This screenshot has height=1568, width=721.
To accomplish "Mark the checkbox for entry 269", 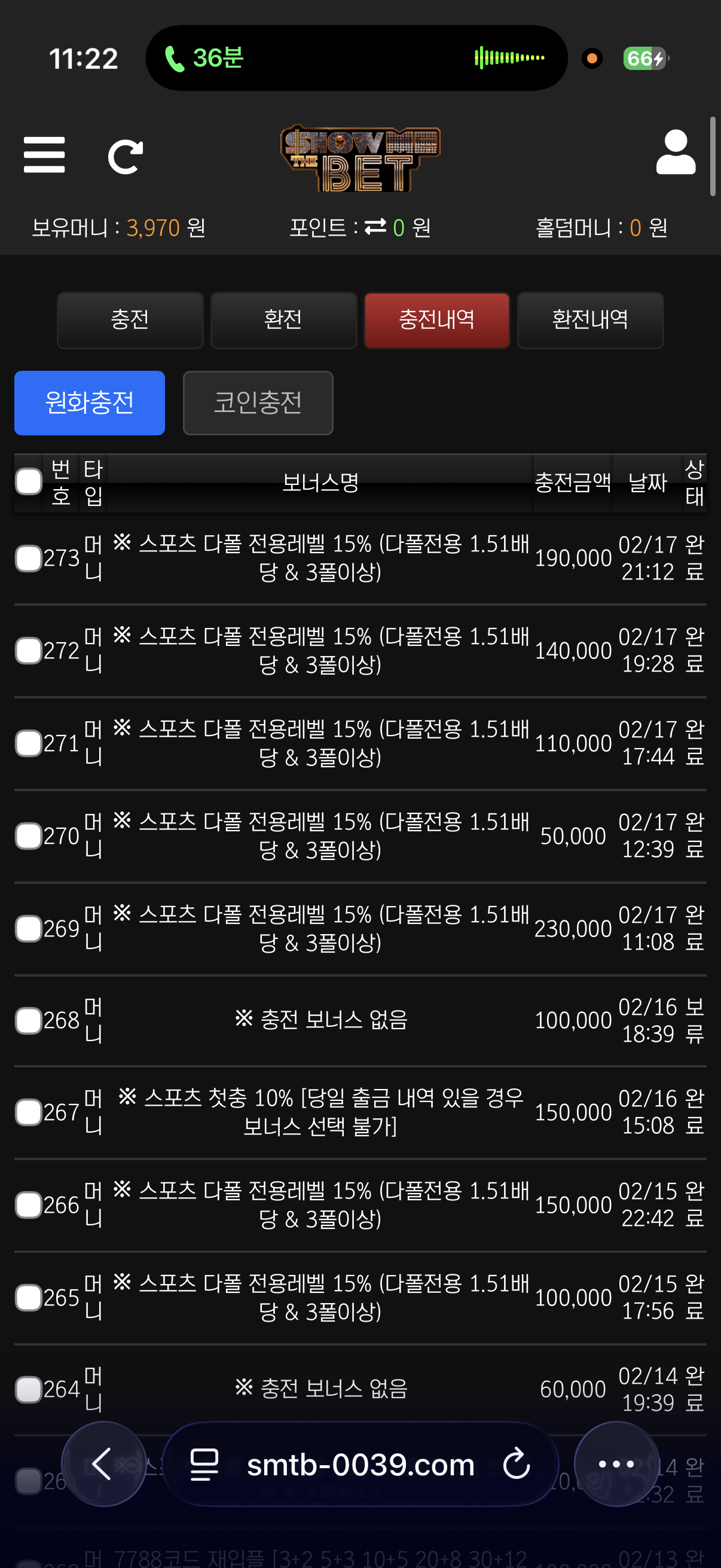I will pyautogui.click(x=29, y=928).
